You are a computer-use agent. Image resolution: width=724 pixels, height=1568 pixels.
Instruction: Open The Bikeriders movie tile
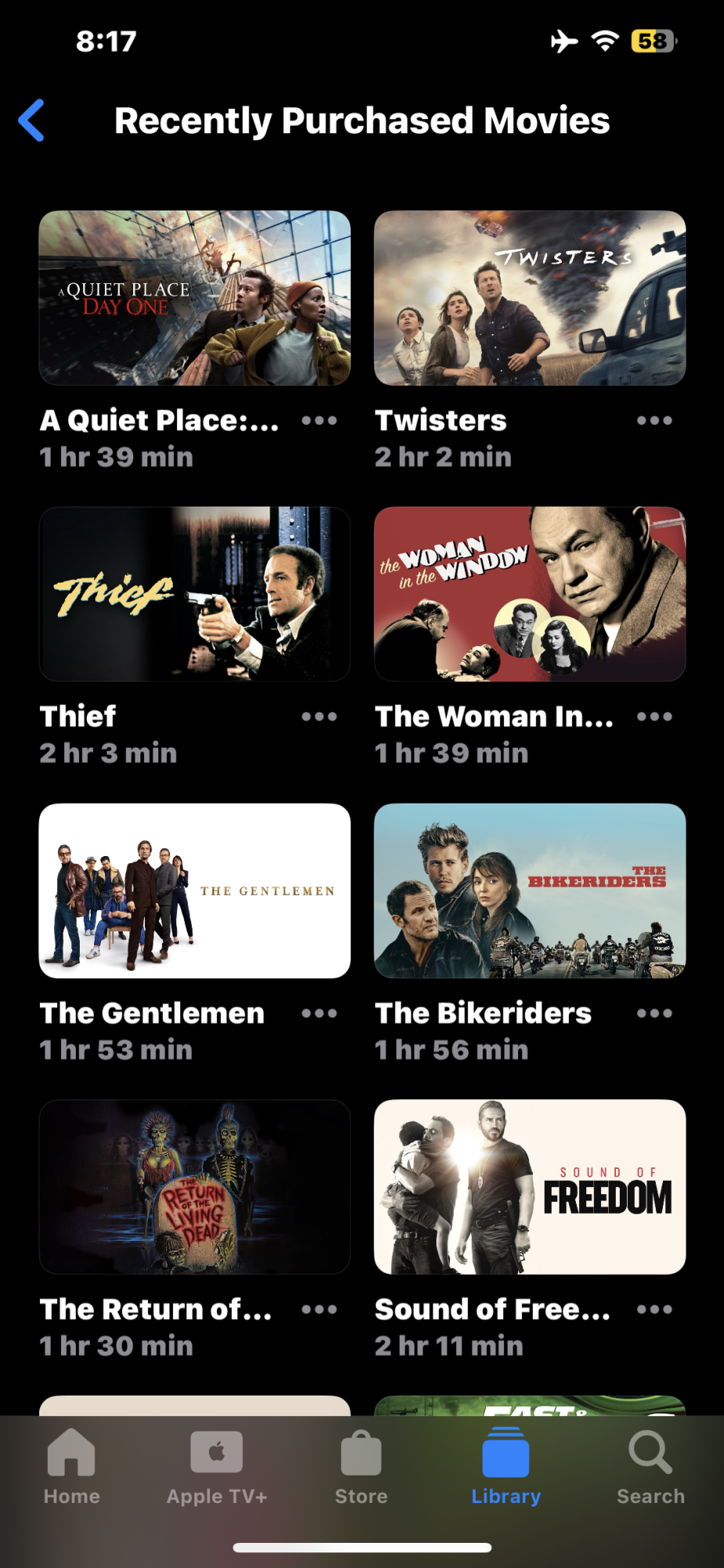530,891
